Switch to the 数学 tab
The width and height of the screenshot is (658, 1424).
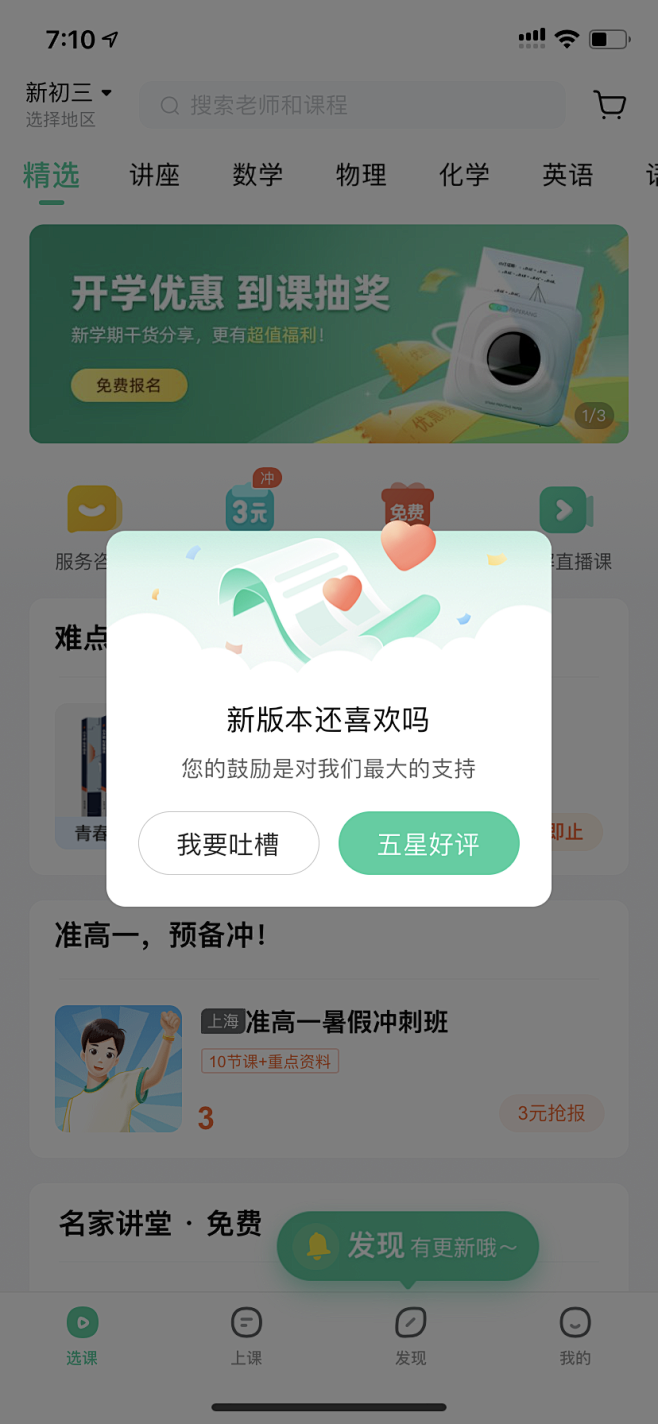click(257, 175)
